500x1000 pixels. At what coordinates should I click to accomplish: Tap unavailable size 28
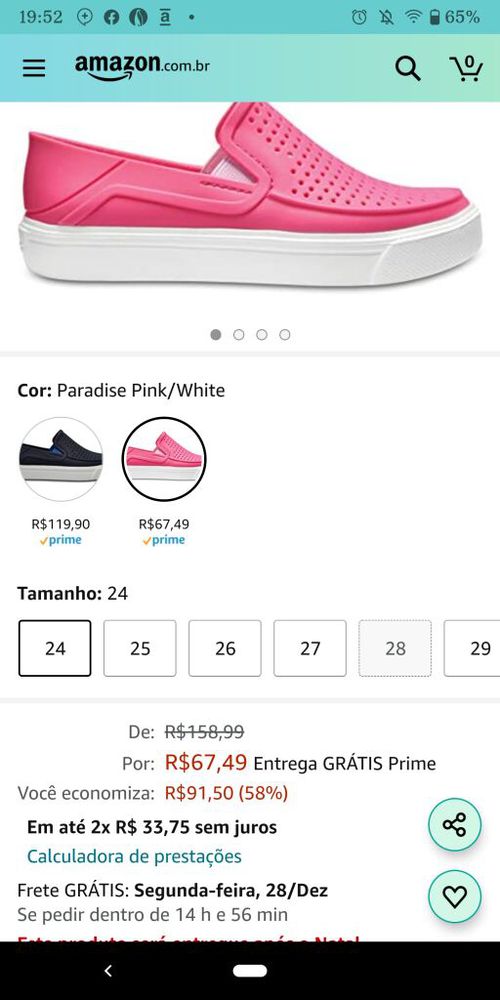[x=395, y=648]
